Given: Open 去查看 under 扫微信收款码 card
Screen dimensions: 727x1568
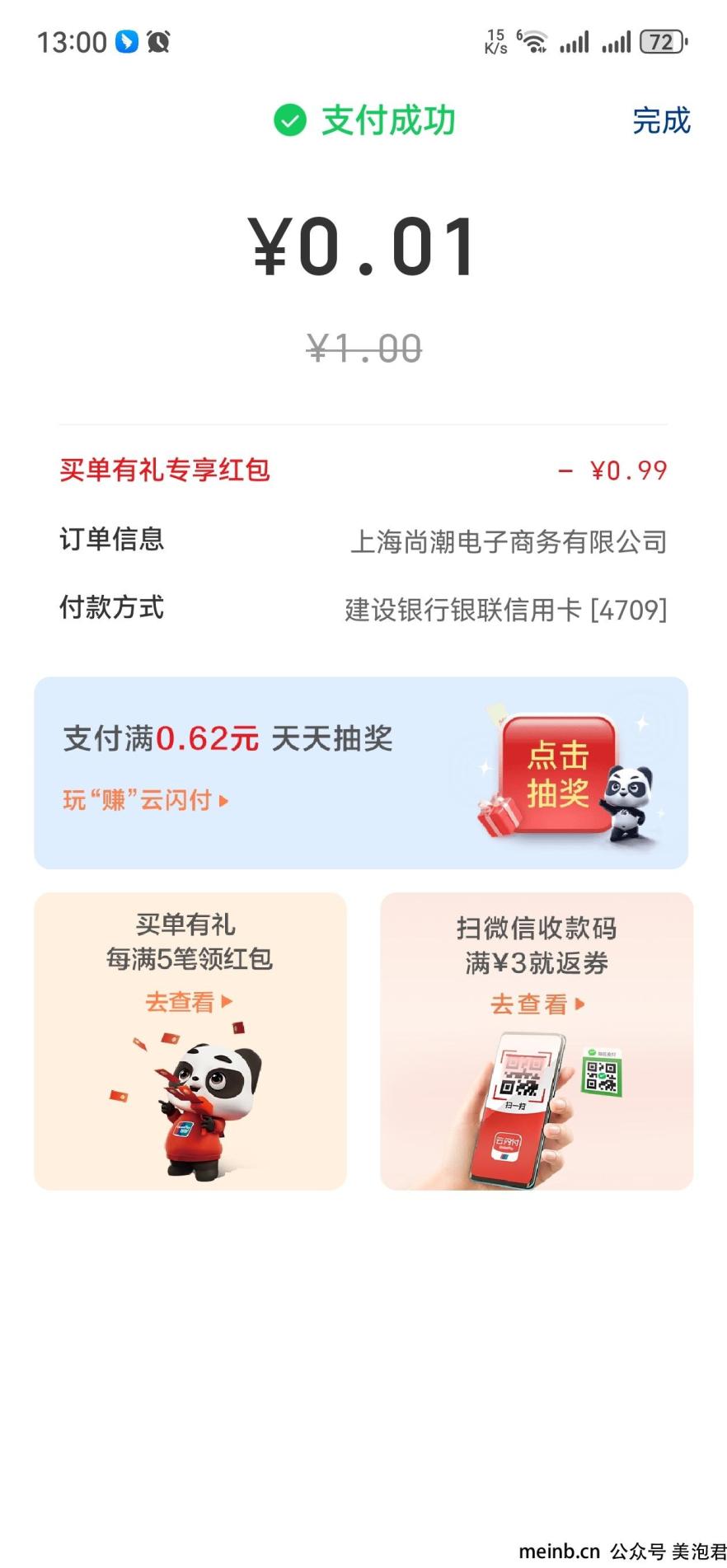Looking at the screenshot, I should point(537,1004).
